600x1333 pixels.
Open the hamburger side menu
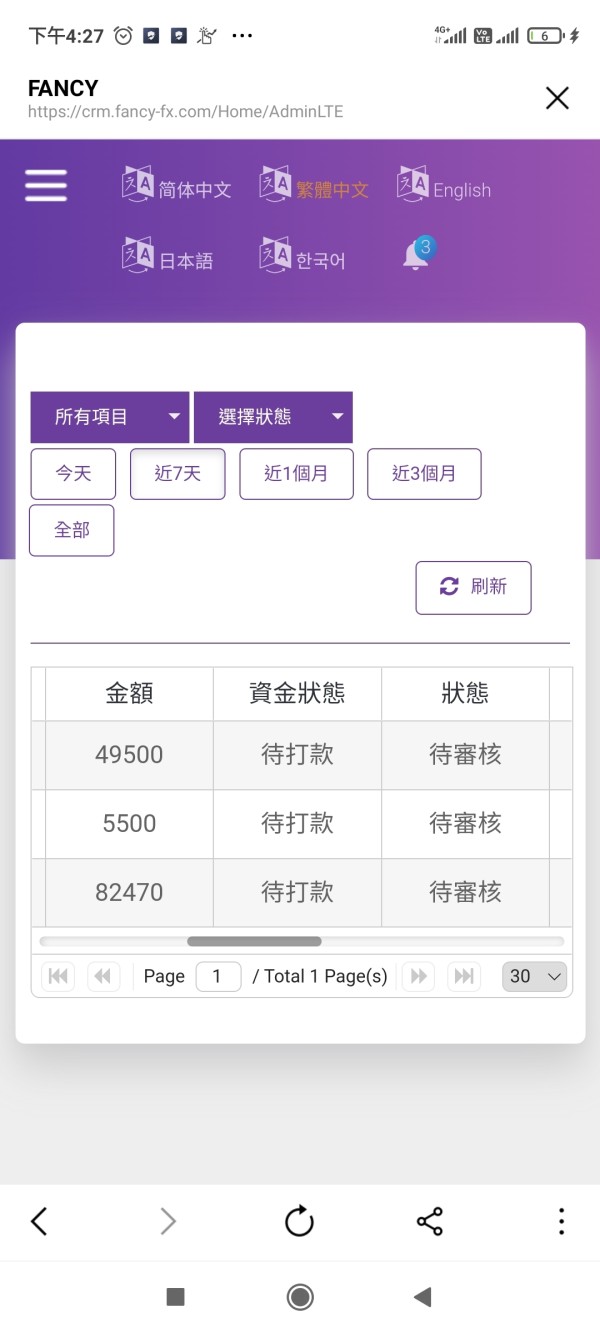tap(46, 186)
